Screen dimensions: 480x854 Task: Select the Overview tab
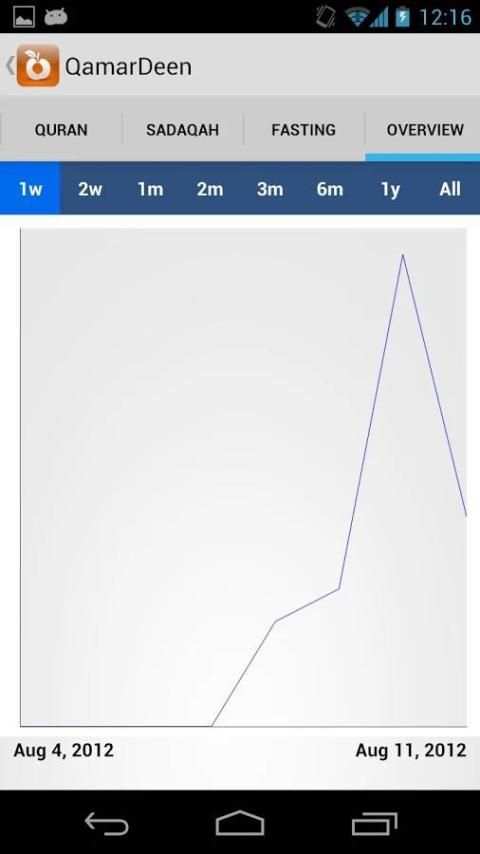click(x=424, y=130)
